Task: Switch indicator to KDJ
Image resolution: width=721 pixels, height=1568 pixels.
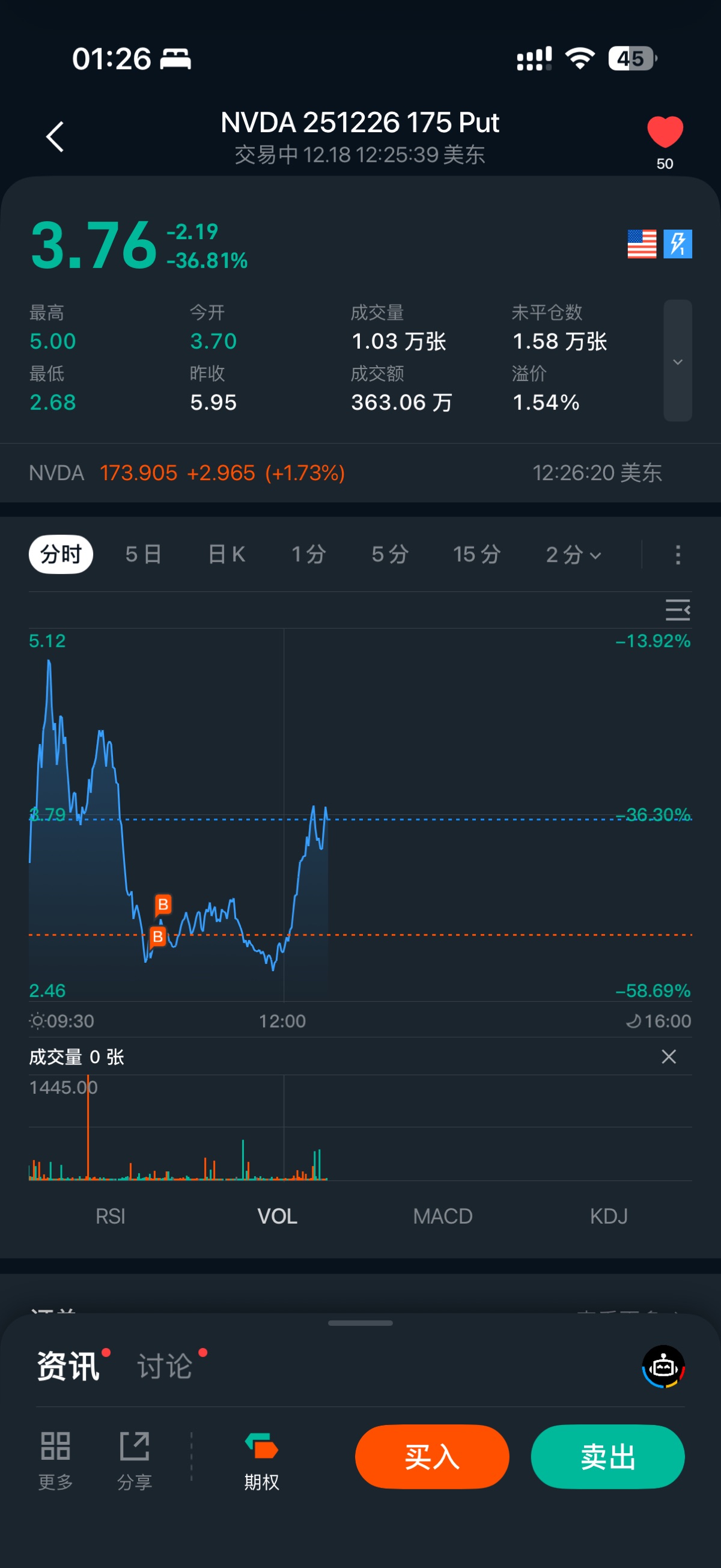Action: [609, 1216]
